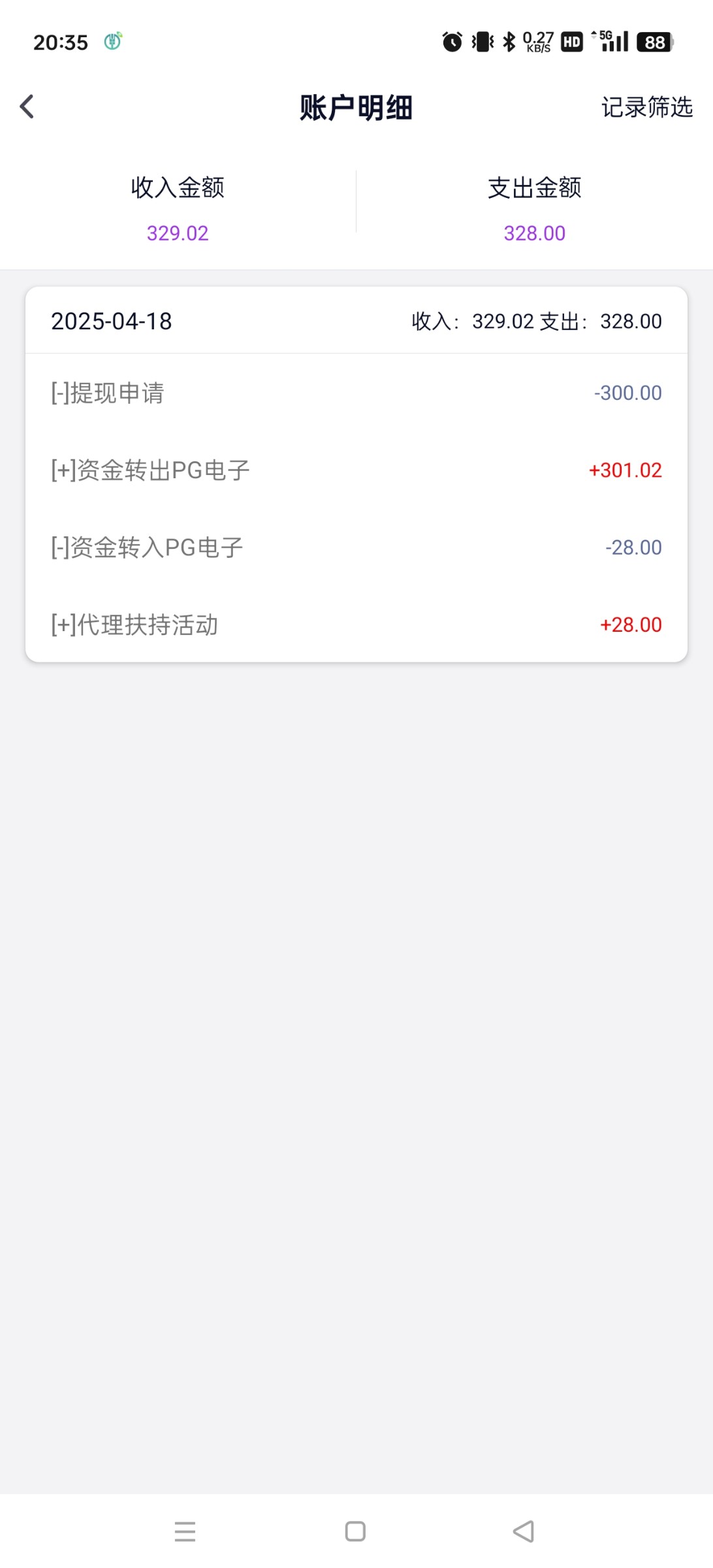This screenshot has height=1568, width=713.
Task: Open the 提现申请 -300.00 record
Action: 356,393
